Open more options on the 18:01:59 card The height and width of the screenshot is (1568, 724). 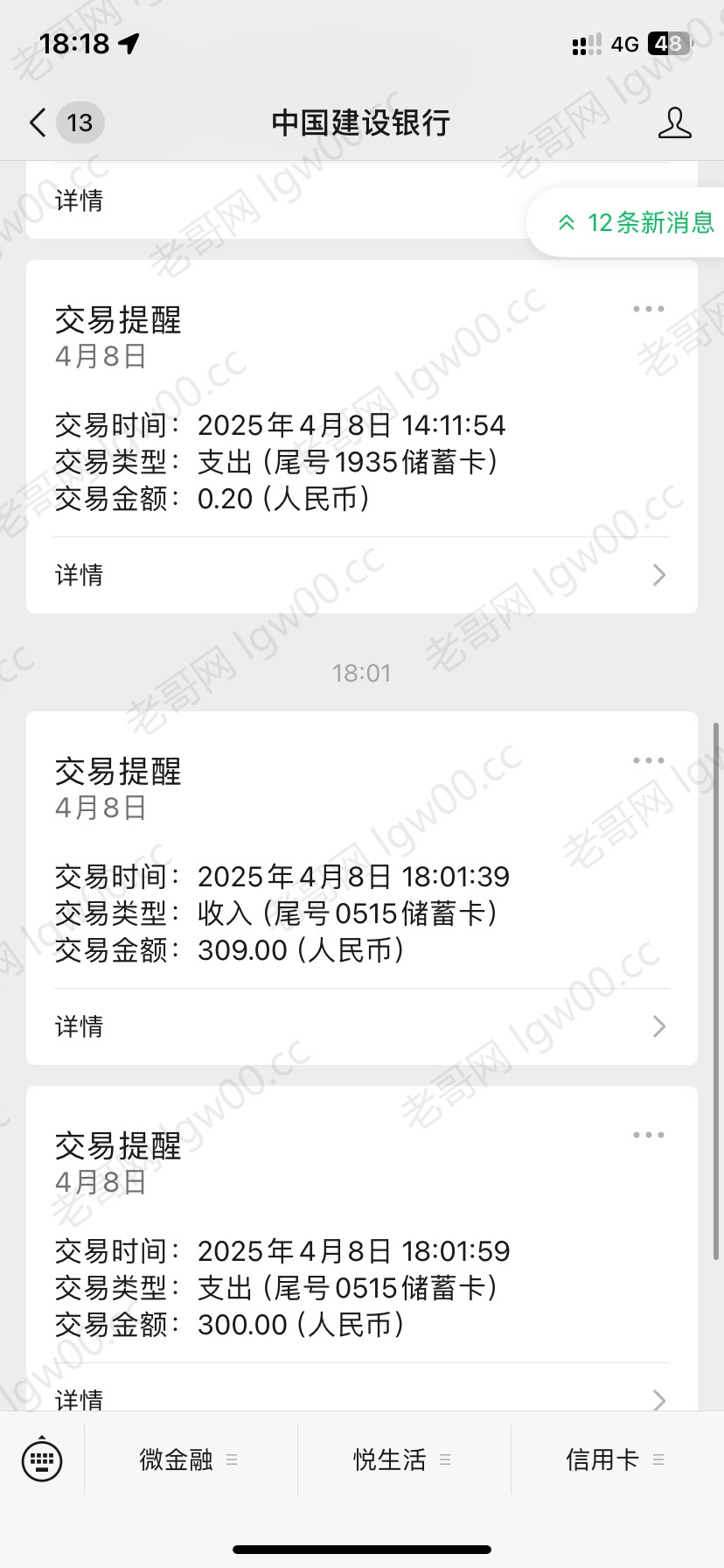click(649, 1135)
